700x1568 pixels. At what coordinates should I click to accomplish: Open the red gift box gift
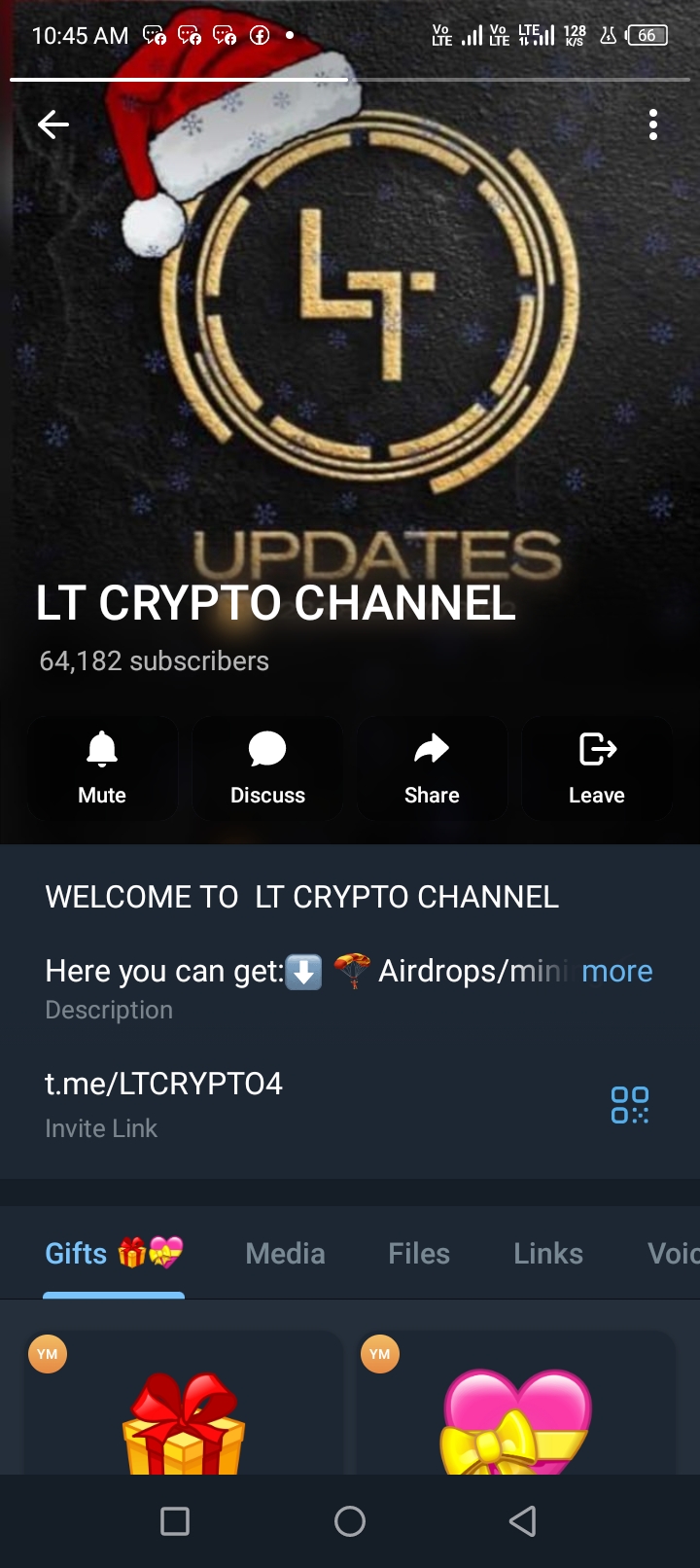[184, 1420]
